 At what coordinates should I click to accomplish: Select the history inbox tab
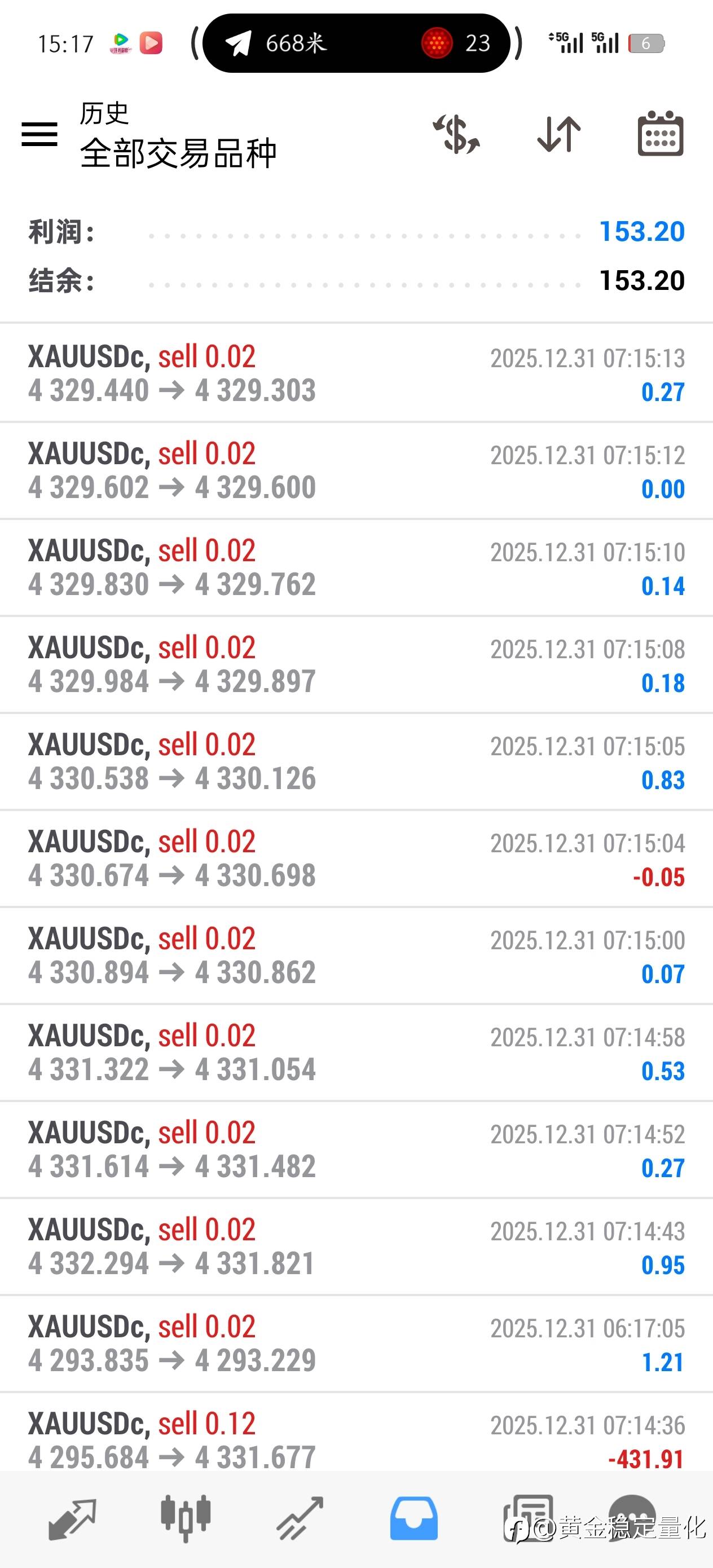tap(414, 1519)
